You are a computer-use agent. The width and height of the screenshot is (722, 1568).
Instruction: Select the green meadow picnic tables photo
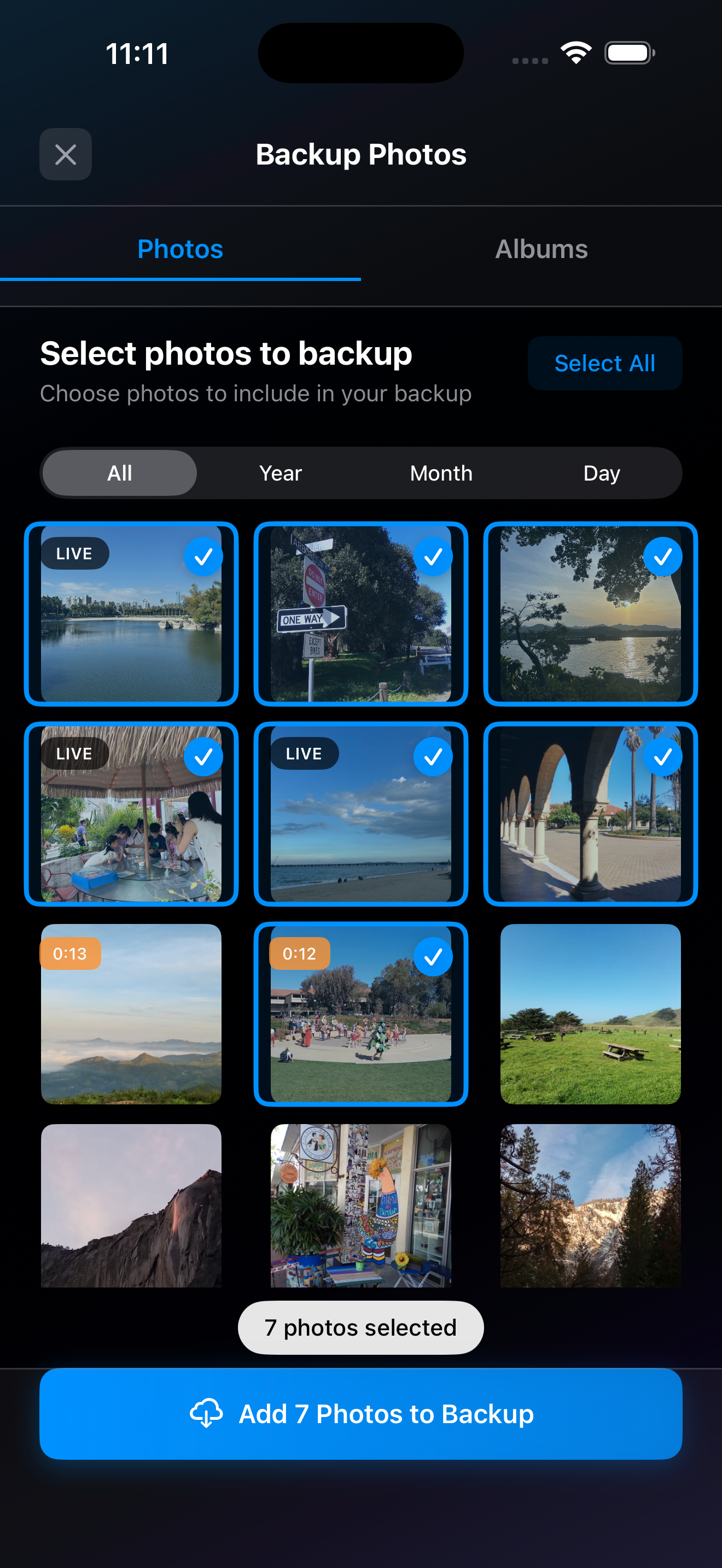pyautogui.click(x=590, y=1014)
